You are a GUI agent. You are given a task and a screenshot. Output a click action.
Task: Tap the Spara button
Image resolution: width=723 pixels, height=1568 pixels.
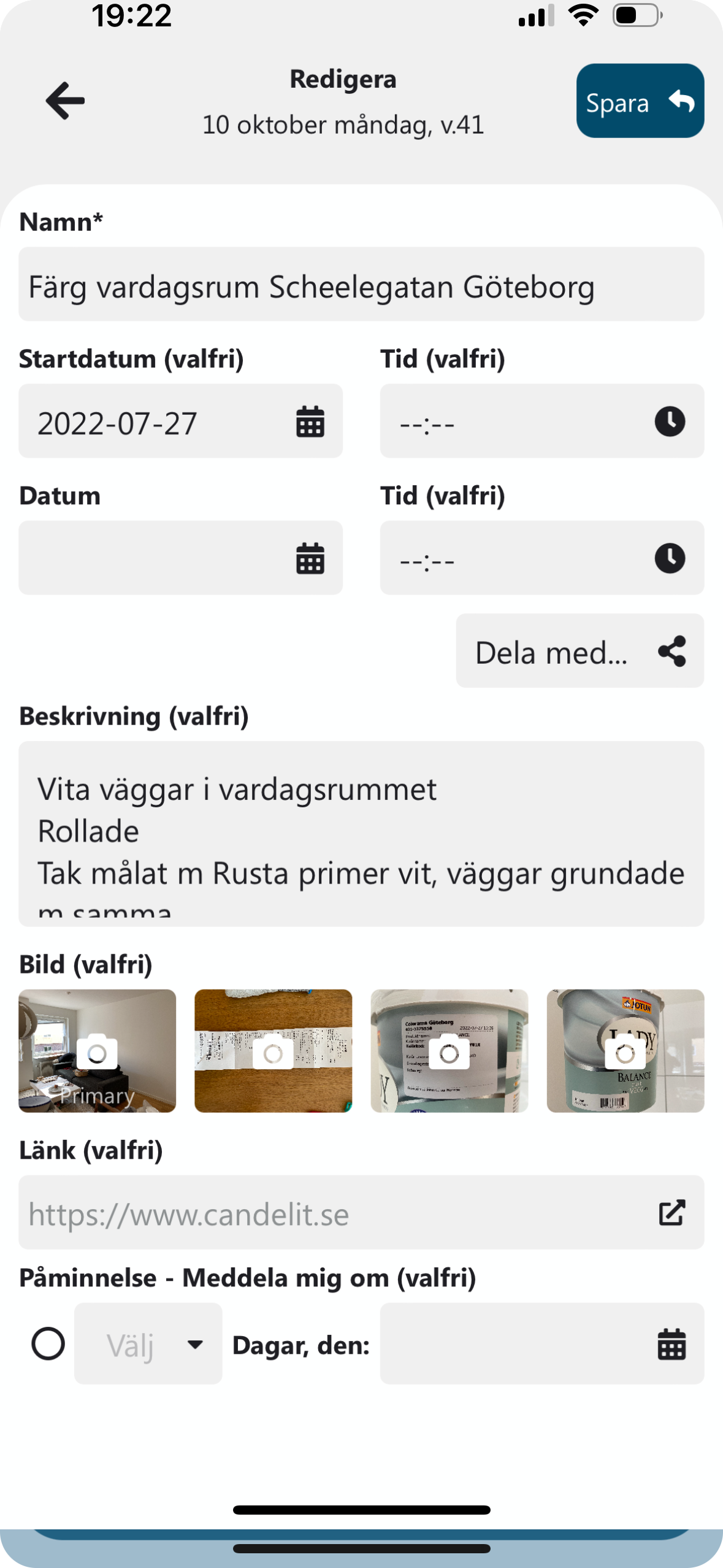point(640,101)
